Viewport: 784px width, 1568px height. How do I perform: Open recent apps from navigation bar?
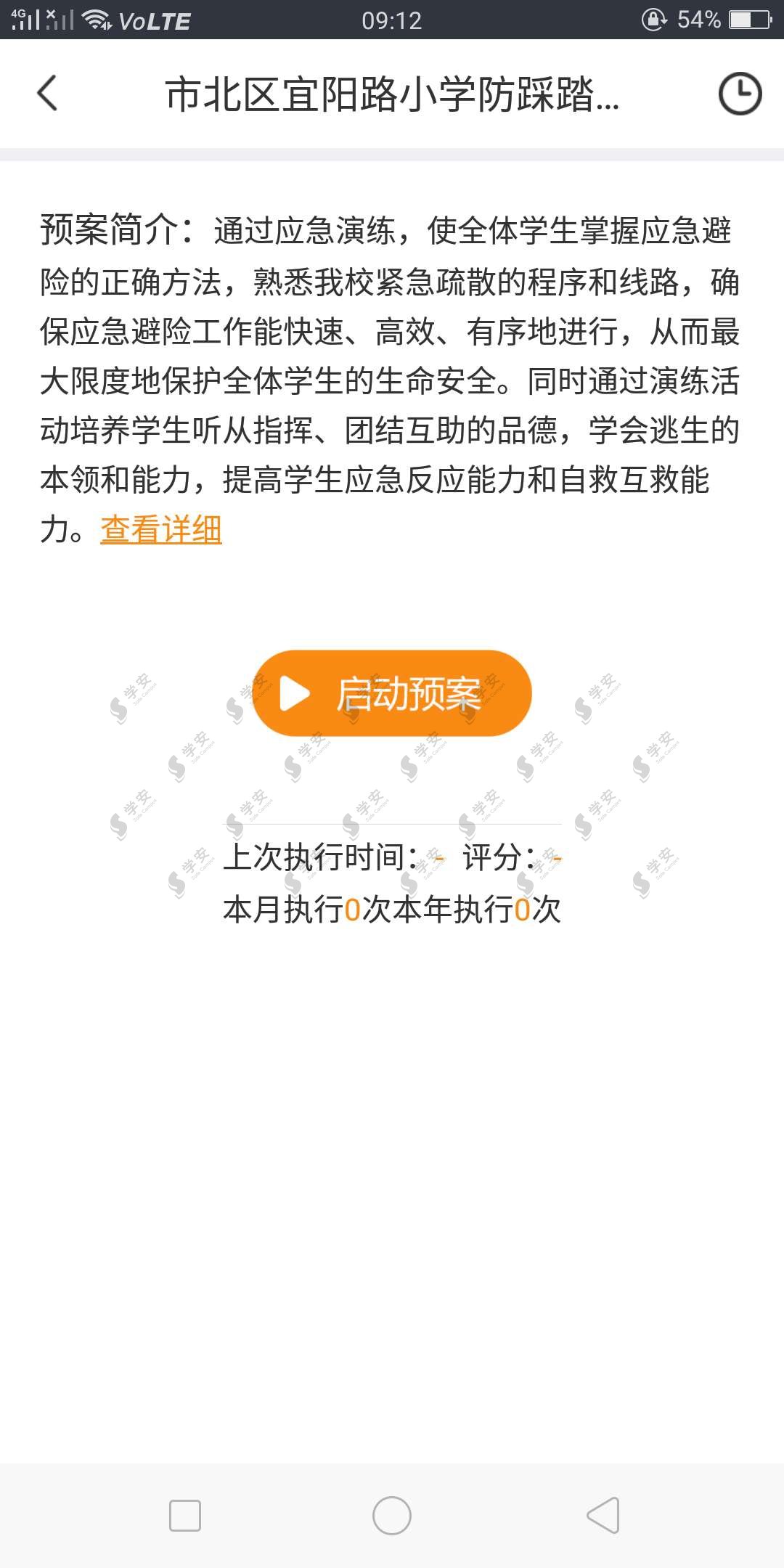click(184, 1516)
